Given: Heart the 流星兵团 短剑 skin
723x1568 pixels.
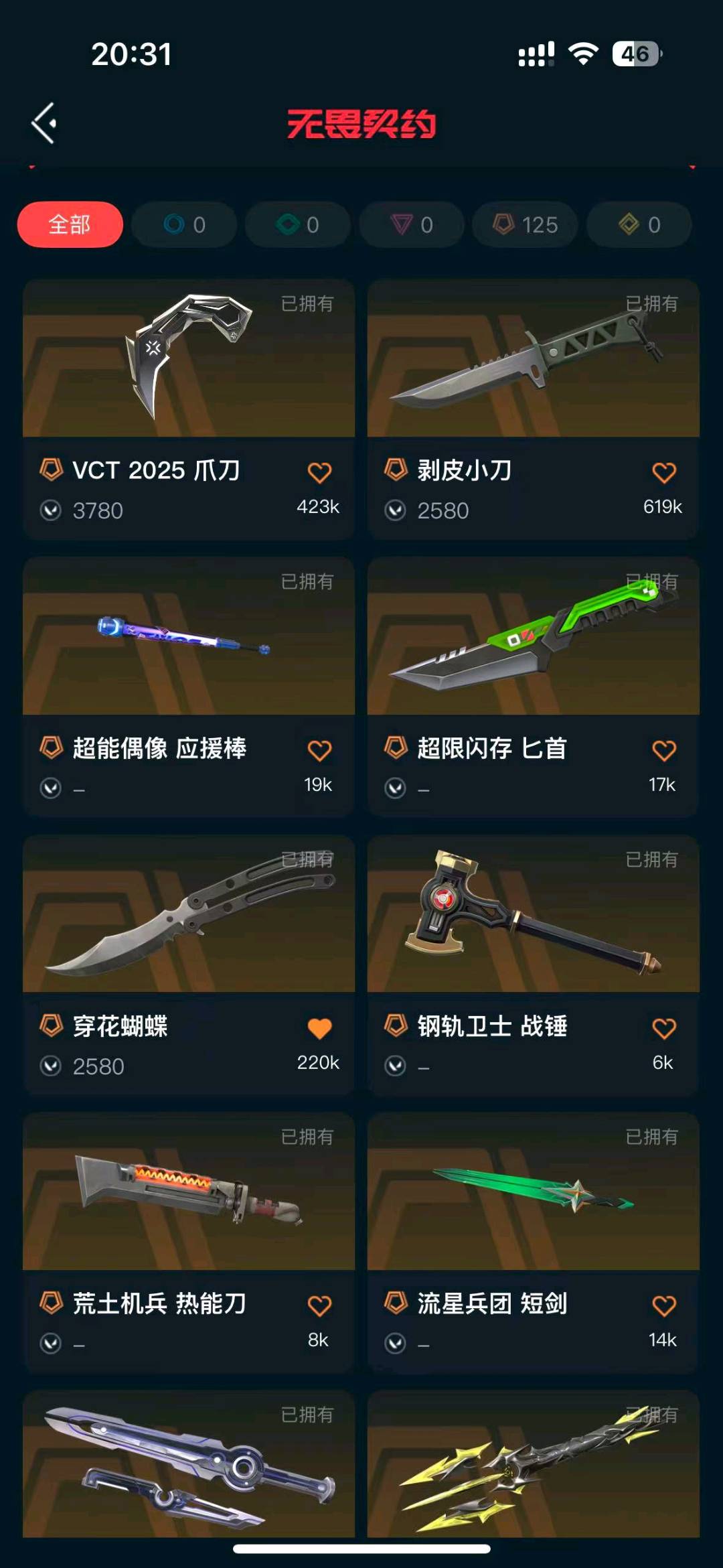Looking at the screenshot, I should pos(664,1306).
